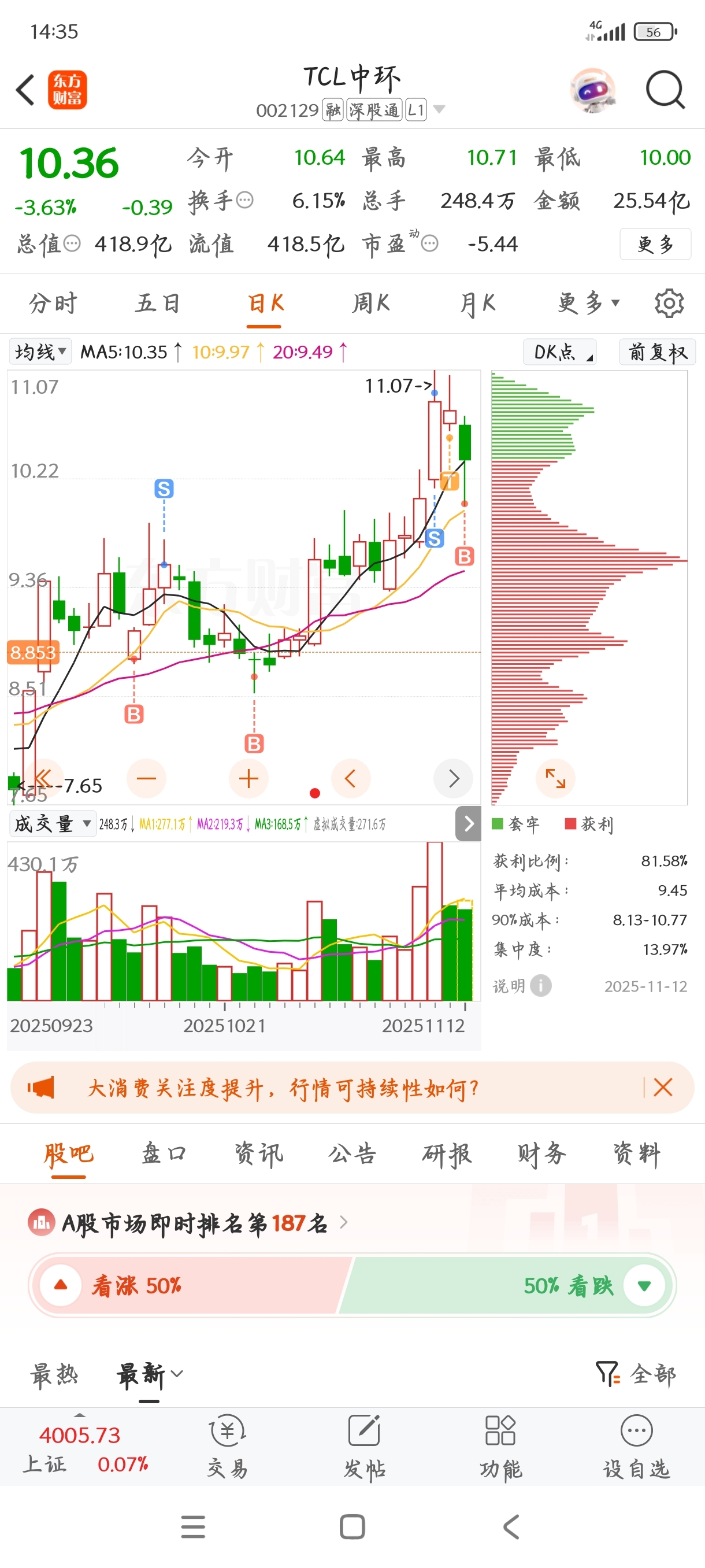Tap 更多 to show more quote data
Screen dimensions: 705x1568
[x=655, y=244]
